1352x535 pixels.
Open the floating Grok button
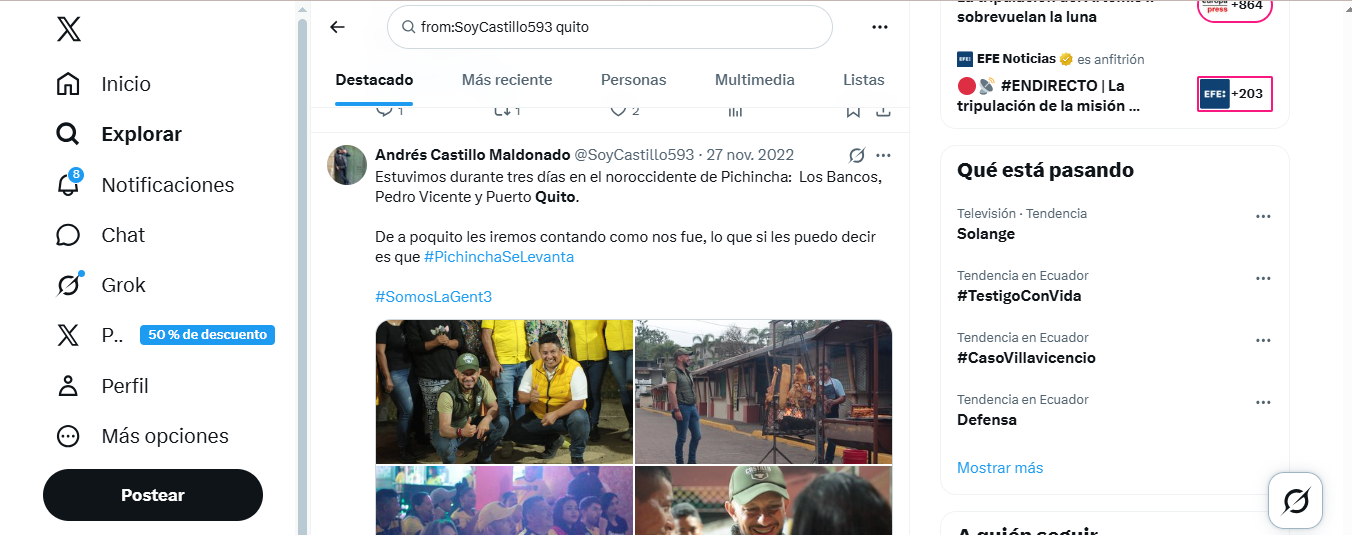[x=1295, y=500]
